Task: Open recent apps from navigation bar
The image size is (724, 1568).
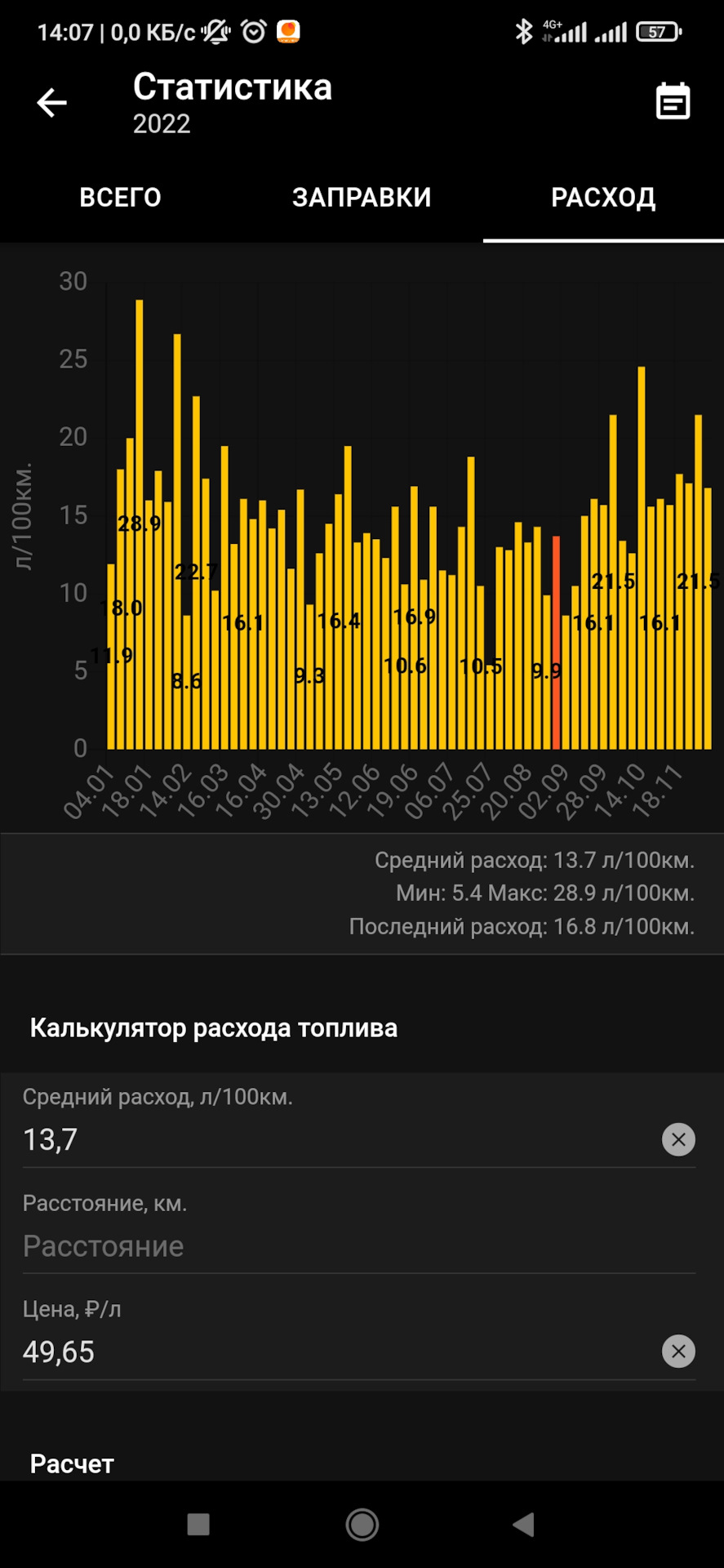Action: point(198,1524)
